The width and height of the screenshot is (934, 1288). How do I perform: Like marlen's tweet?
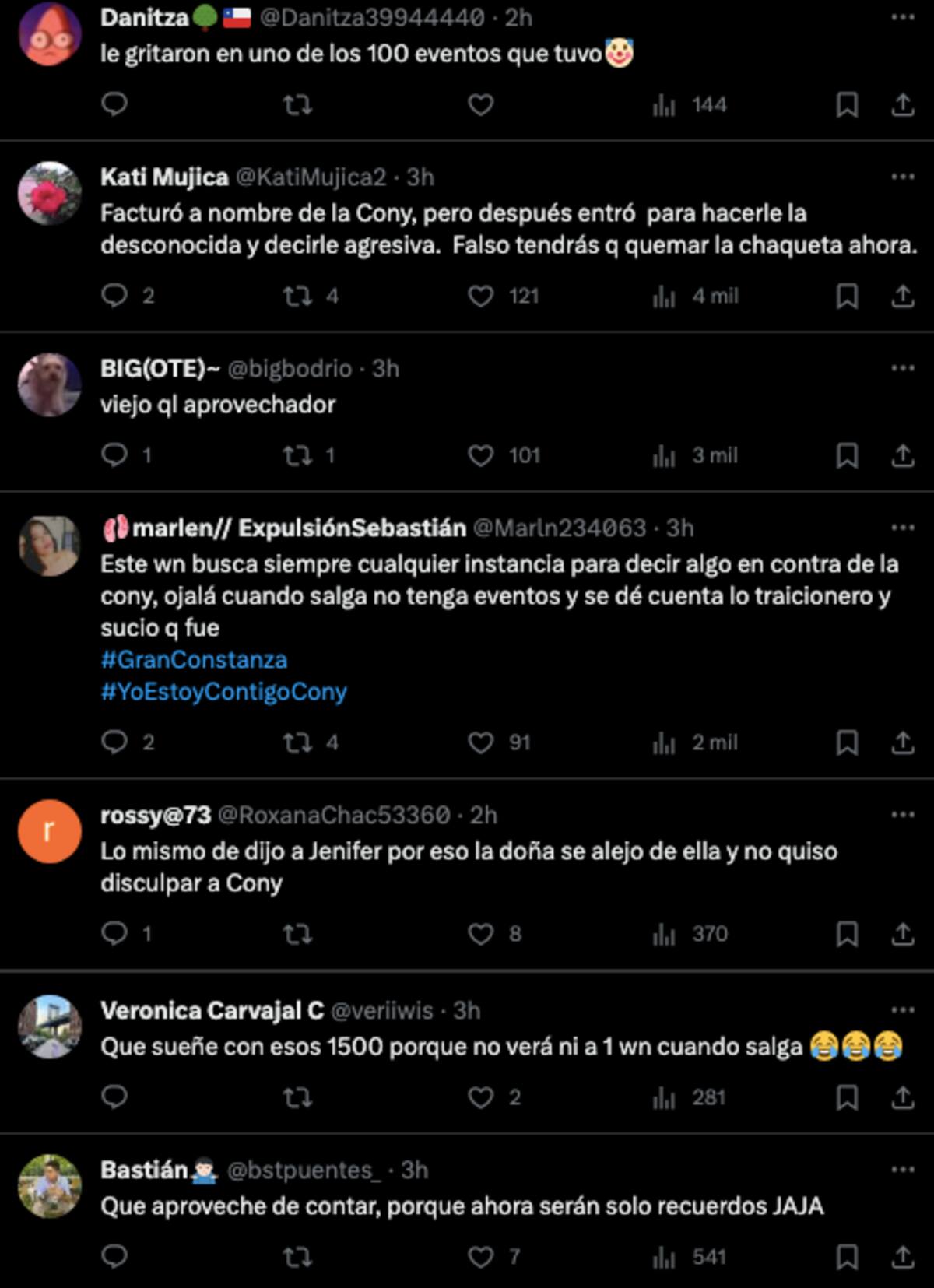coord(480,742)
